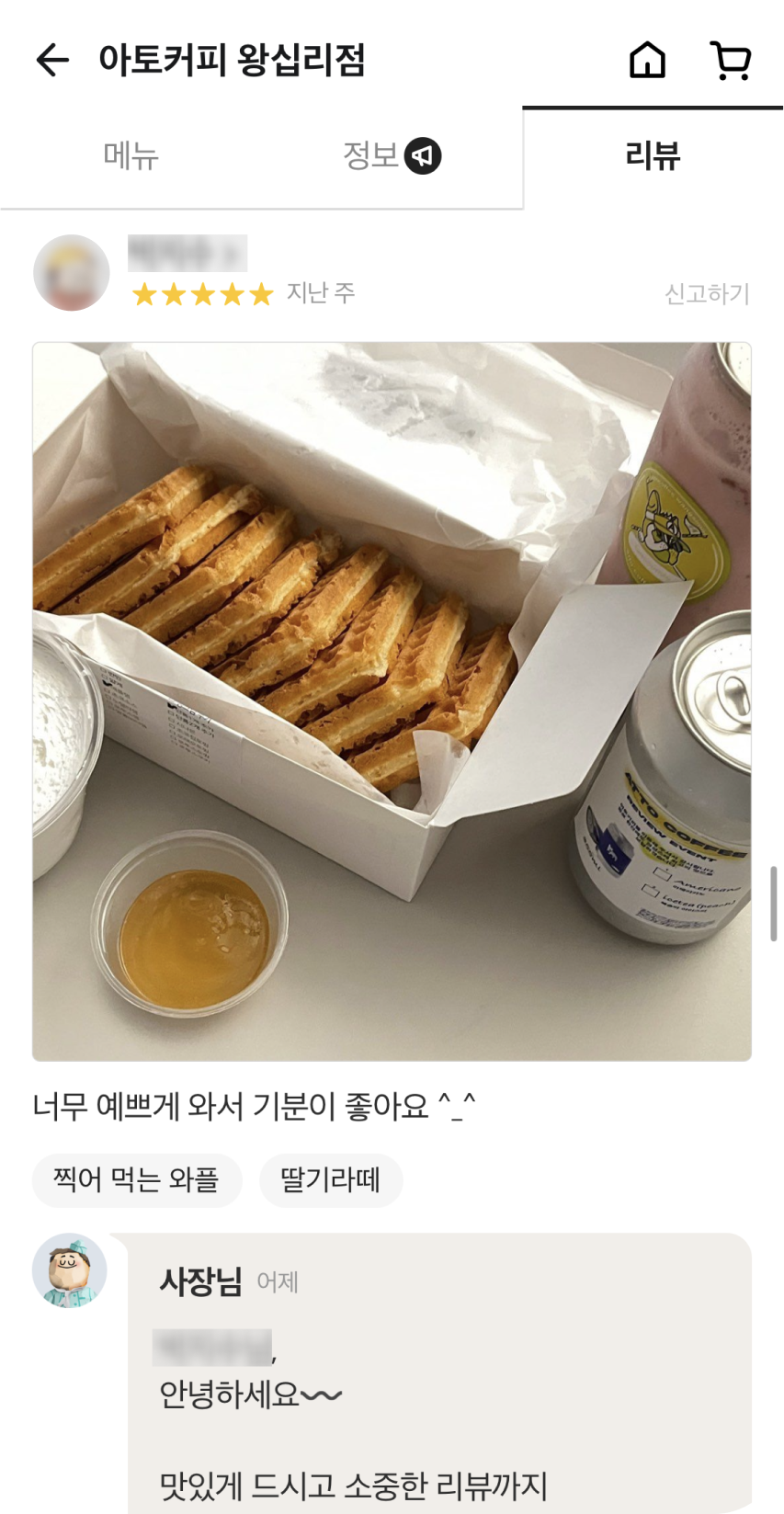Report this review via 신고하기

click(x=707, y=294)
